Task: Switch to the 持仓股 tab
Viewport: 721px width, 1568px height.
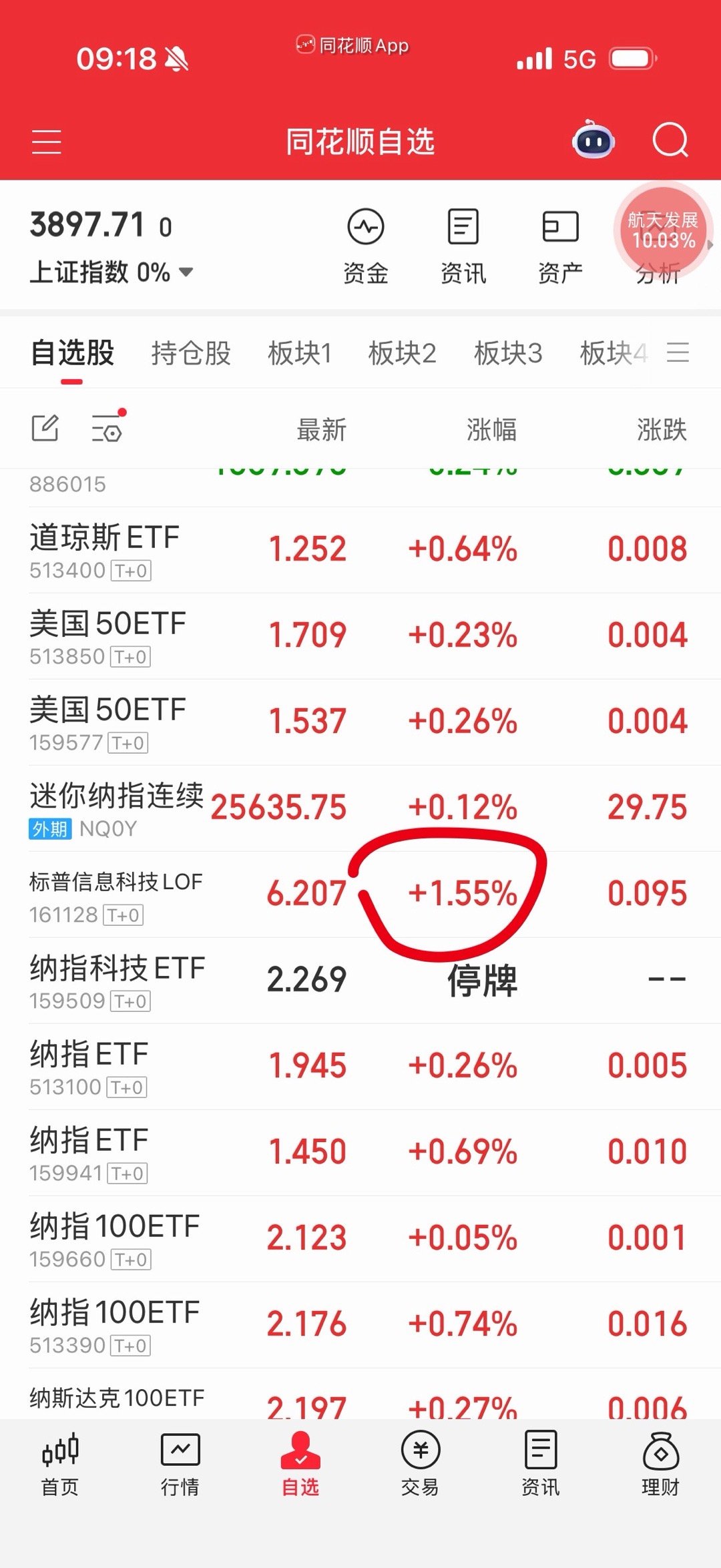Action: pyautogui.click(x=192, y=353)
